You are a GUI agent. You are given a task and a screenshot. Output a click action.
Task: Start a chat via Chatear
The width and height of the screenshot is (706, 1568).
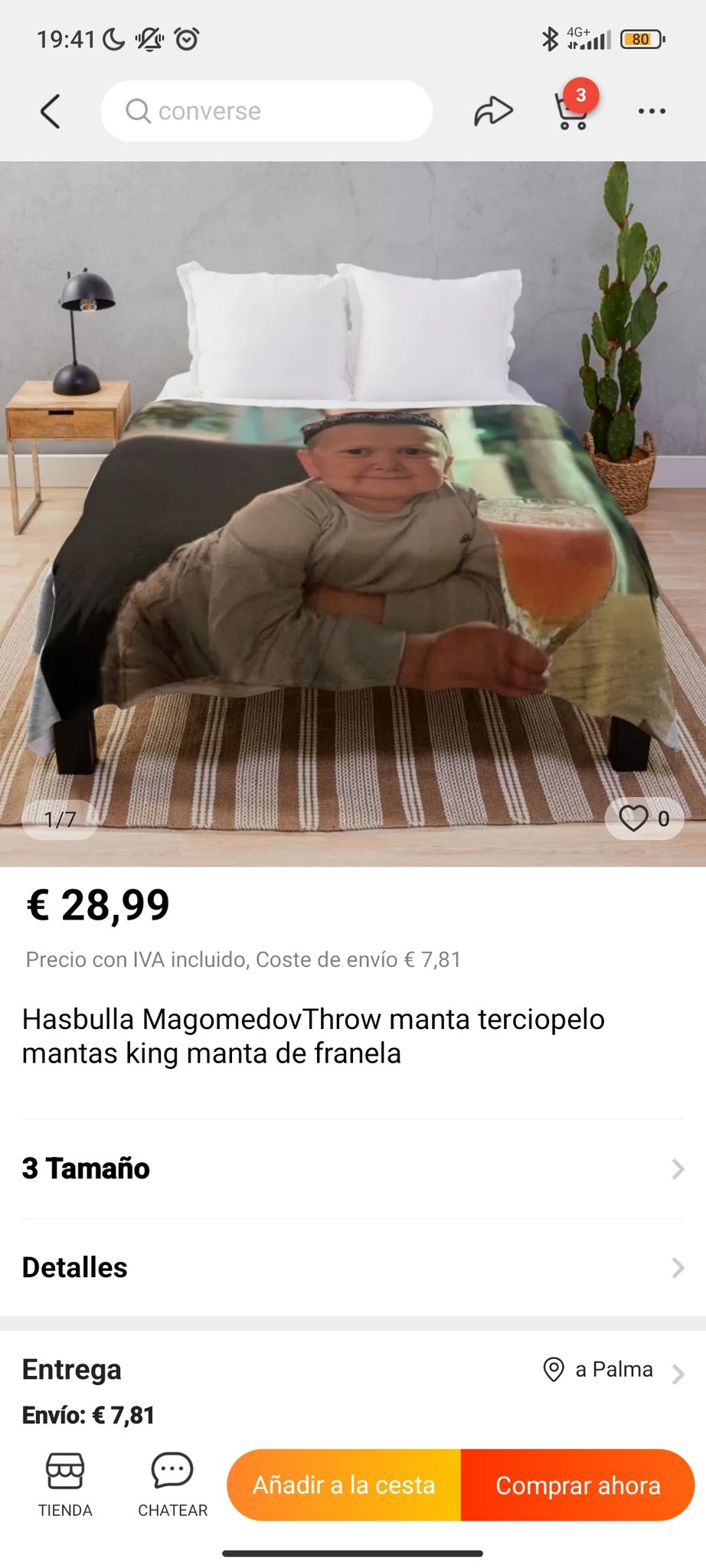[x=172, y=1484]
